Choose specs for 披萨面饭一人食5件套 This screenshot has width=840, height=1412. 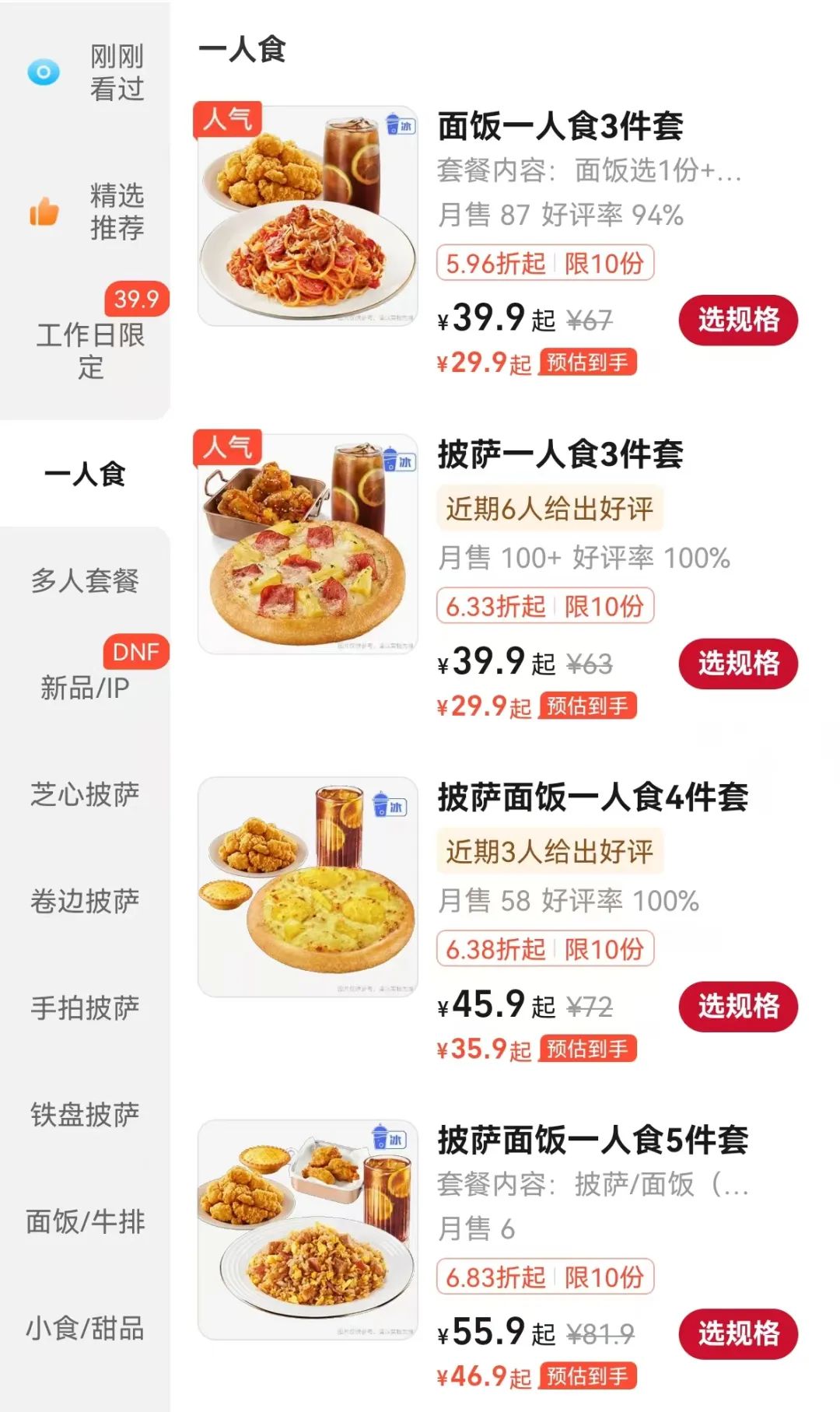(x=738, y=1333)
